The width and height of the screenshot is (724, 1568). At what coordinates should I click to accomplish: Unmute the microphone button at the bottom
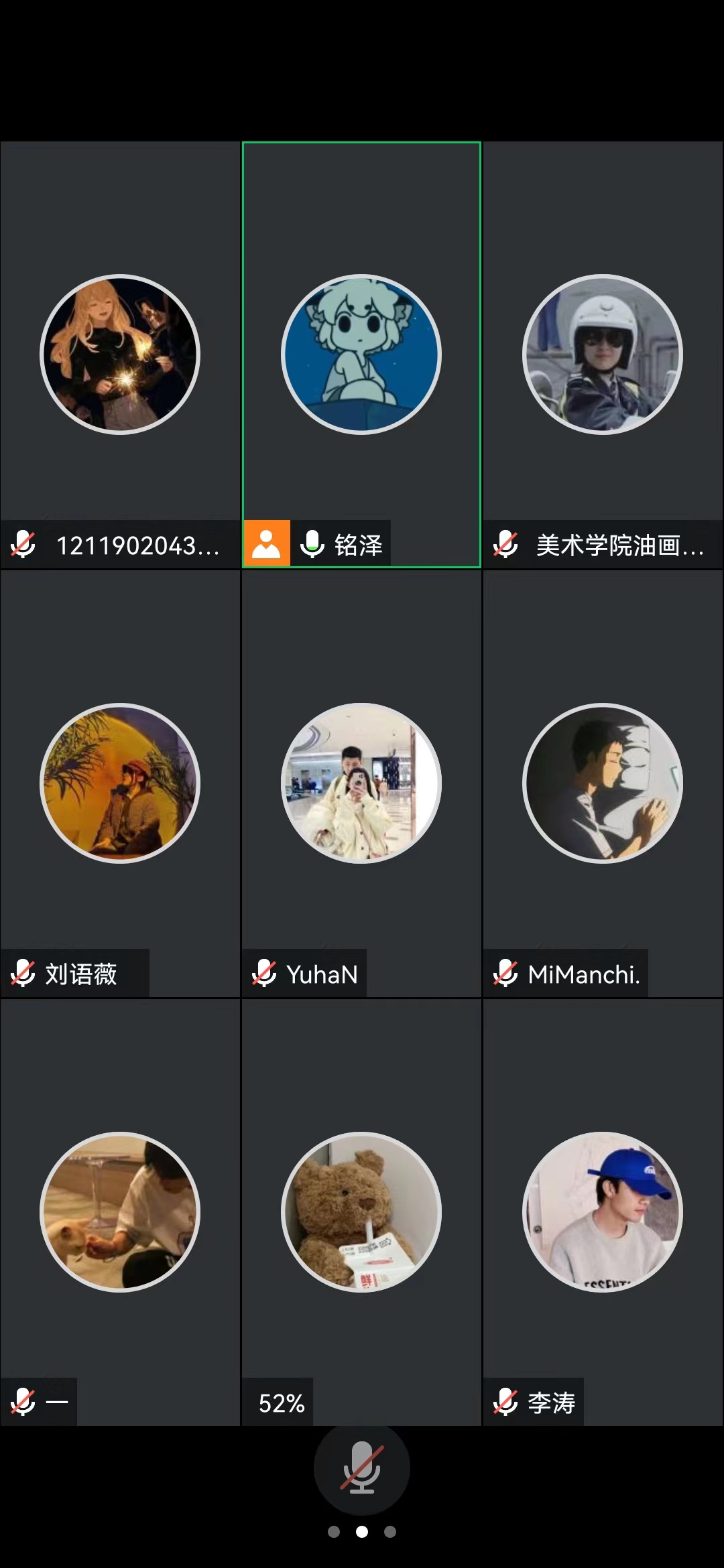[x=361, y=1467]
